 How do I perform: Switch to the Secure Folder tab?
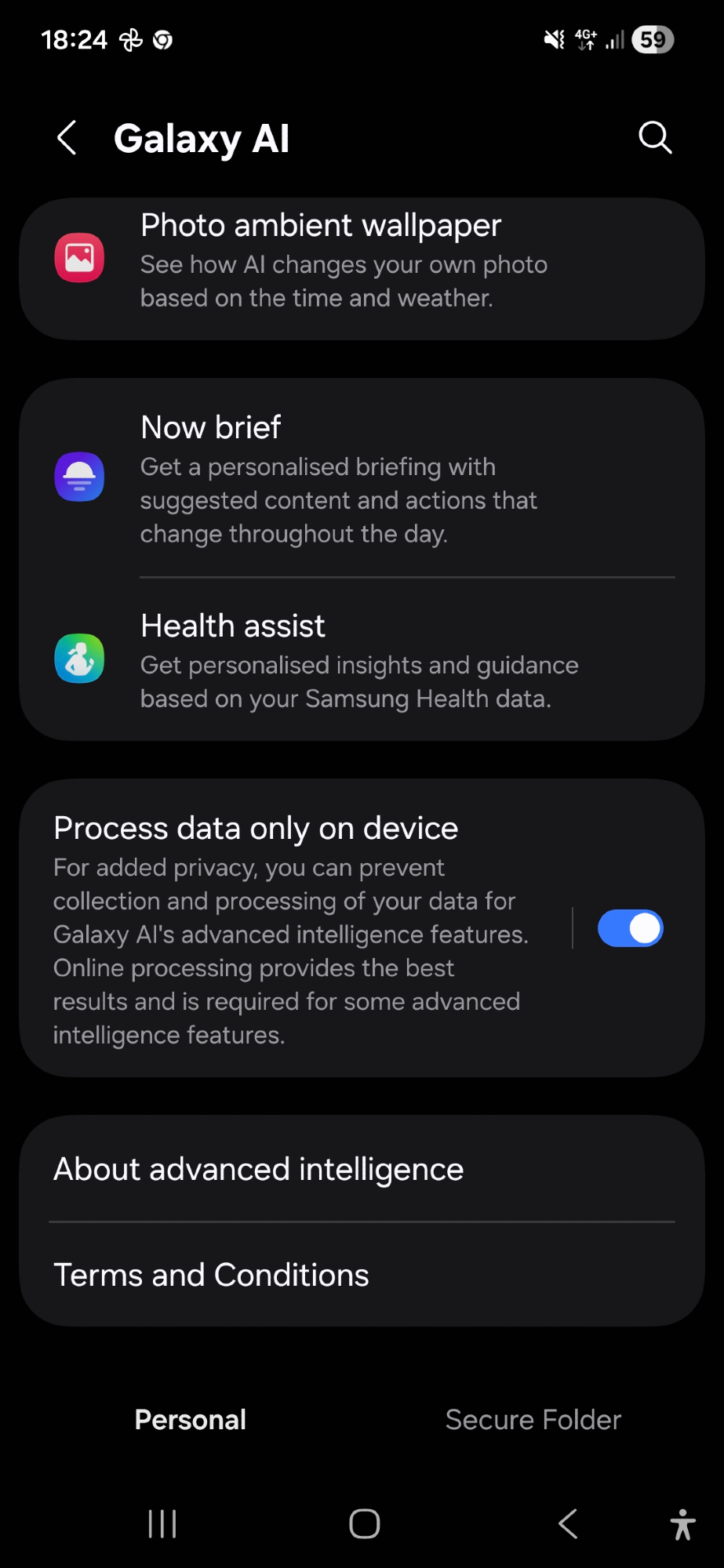533,1419
